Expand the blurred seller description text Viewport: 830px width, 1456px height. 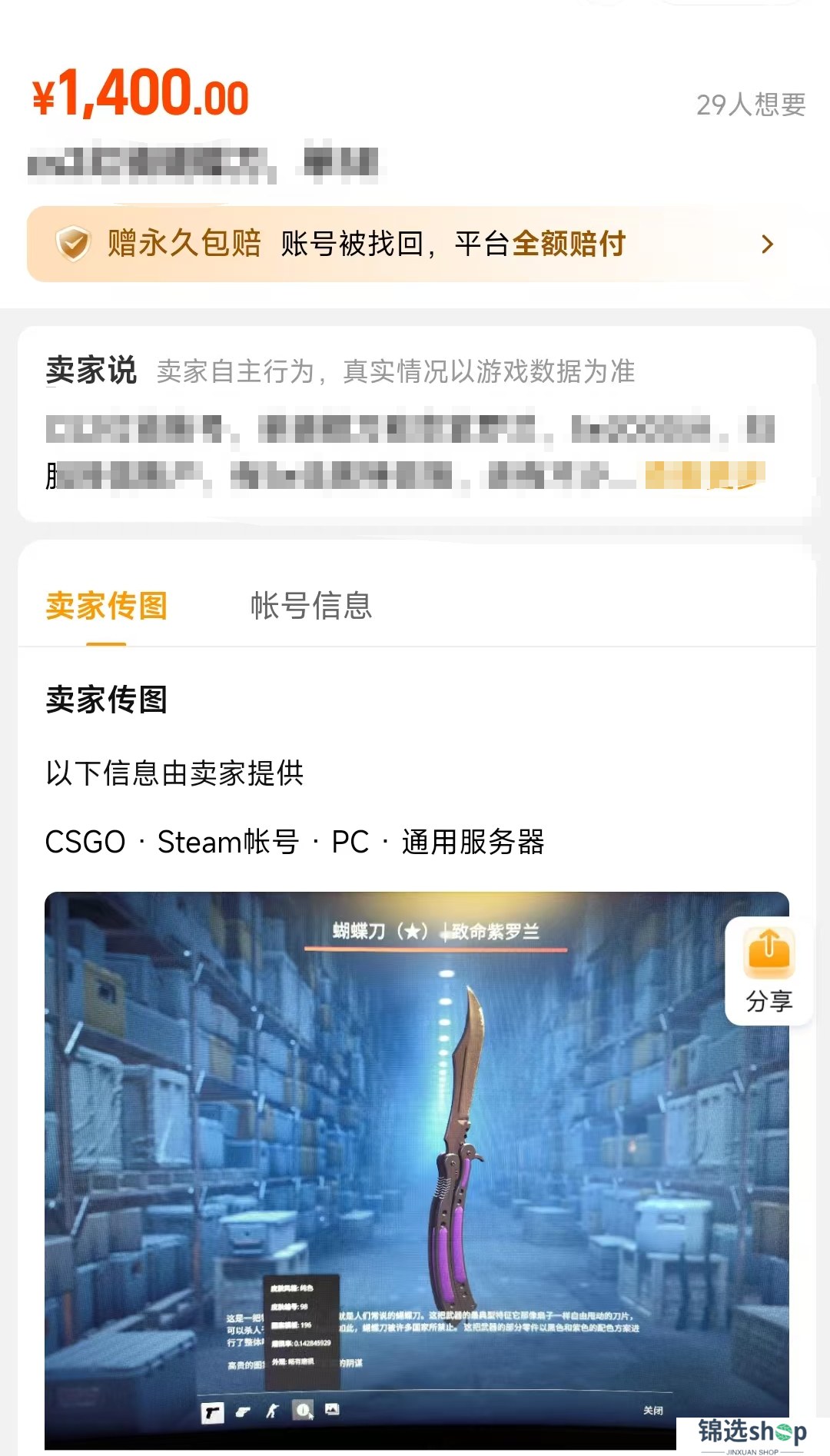703,476
